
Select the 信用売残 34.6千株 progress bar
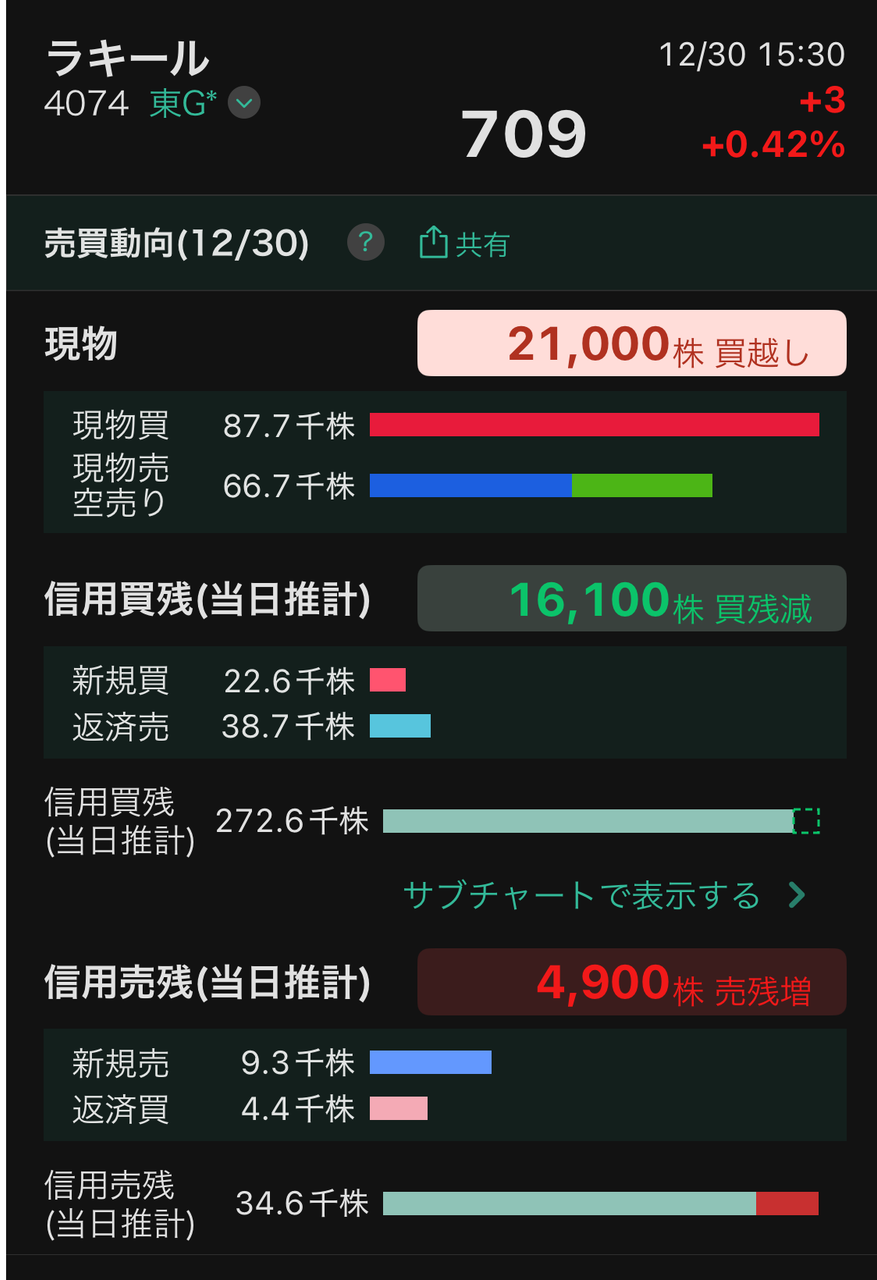[x=600, y=1206]
